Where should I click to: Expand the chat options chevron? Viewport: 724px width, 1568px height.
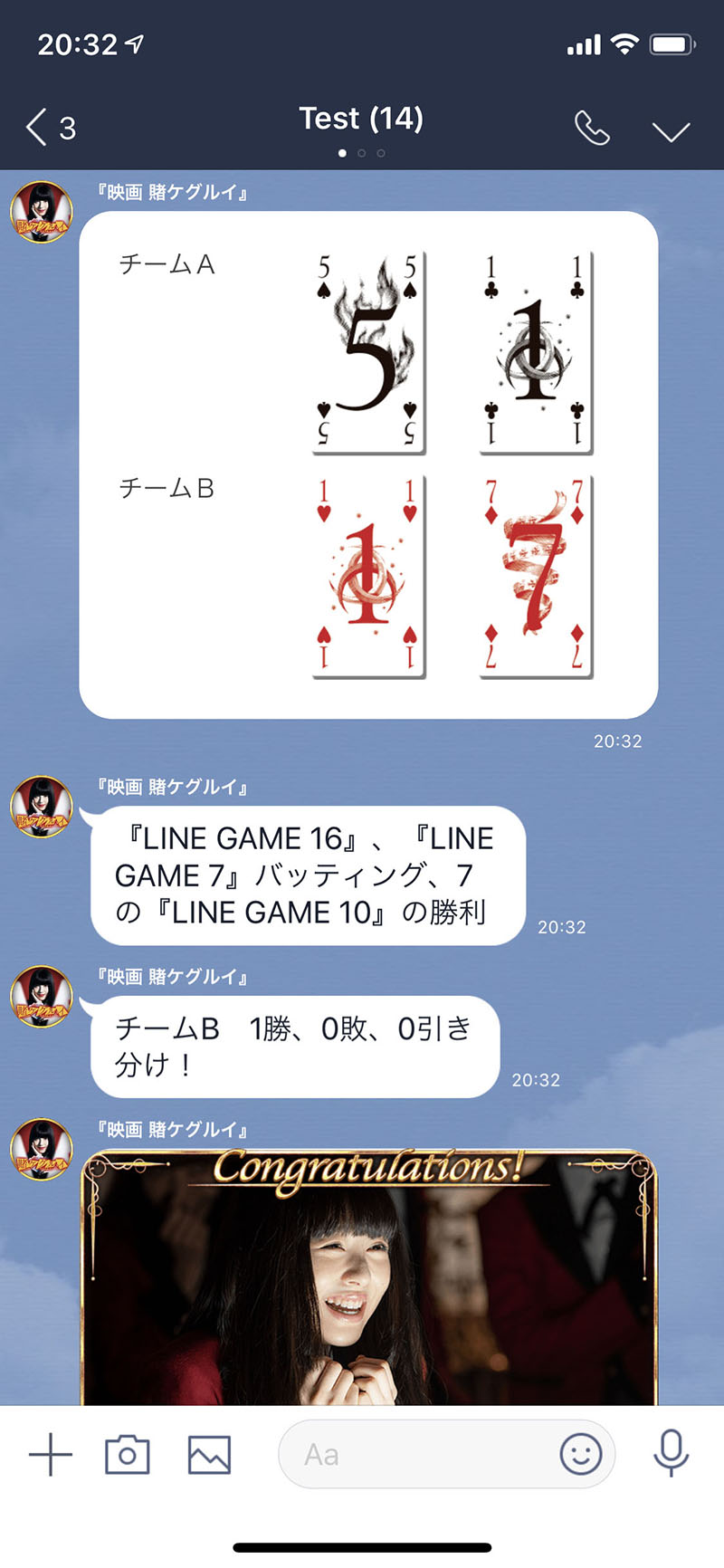[x=671, y=131]
